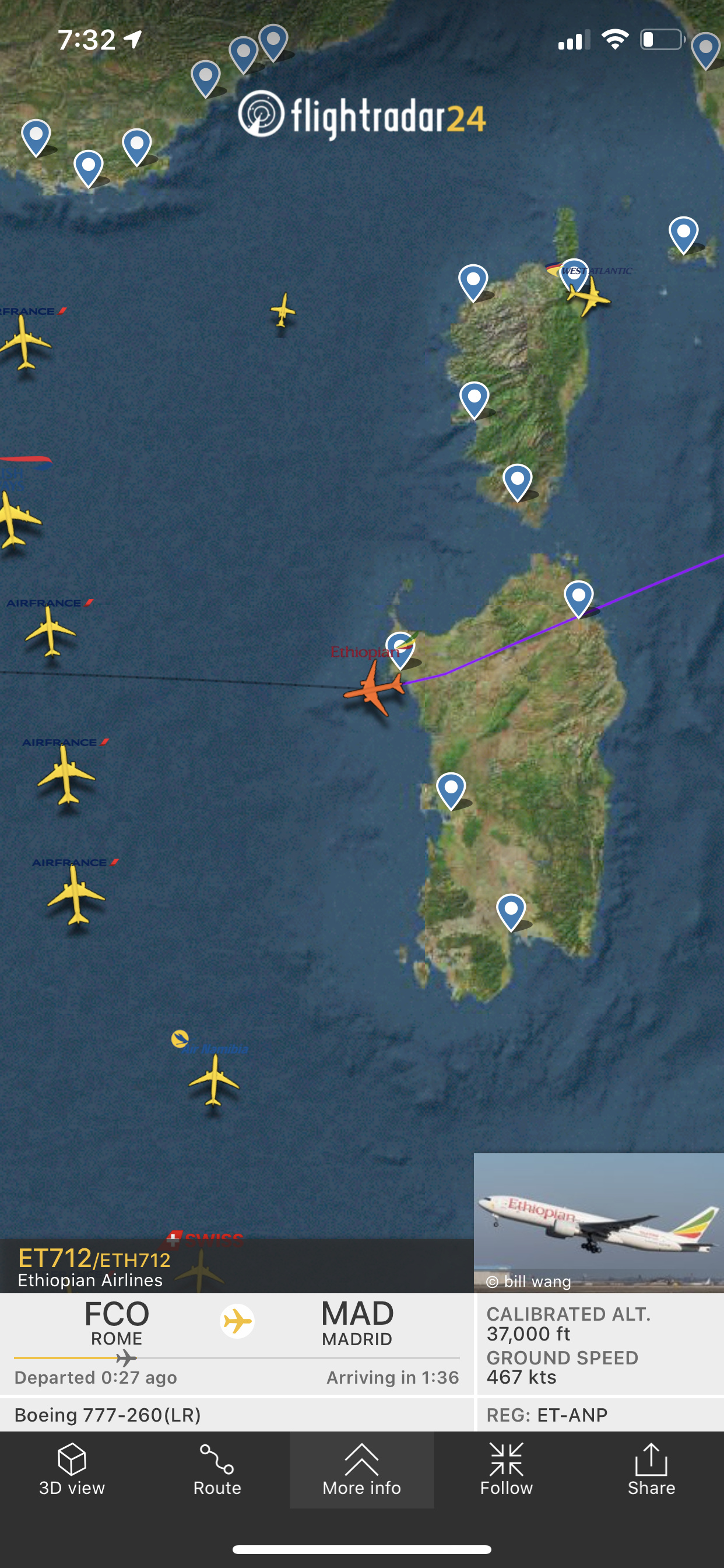Follow flight ET712
This screenshot has width=724, height=1568.
coord(506,1469)
